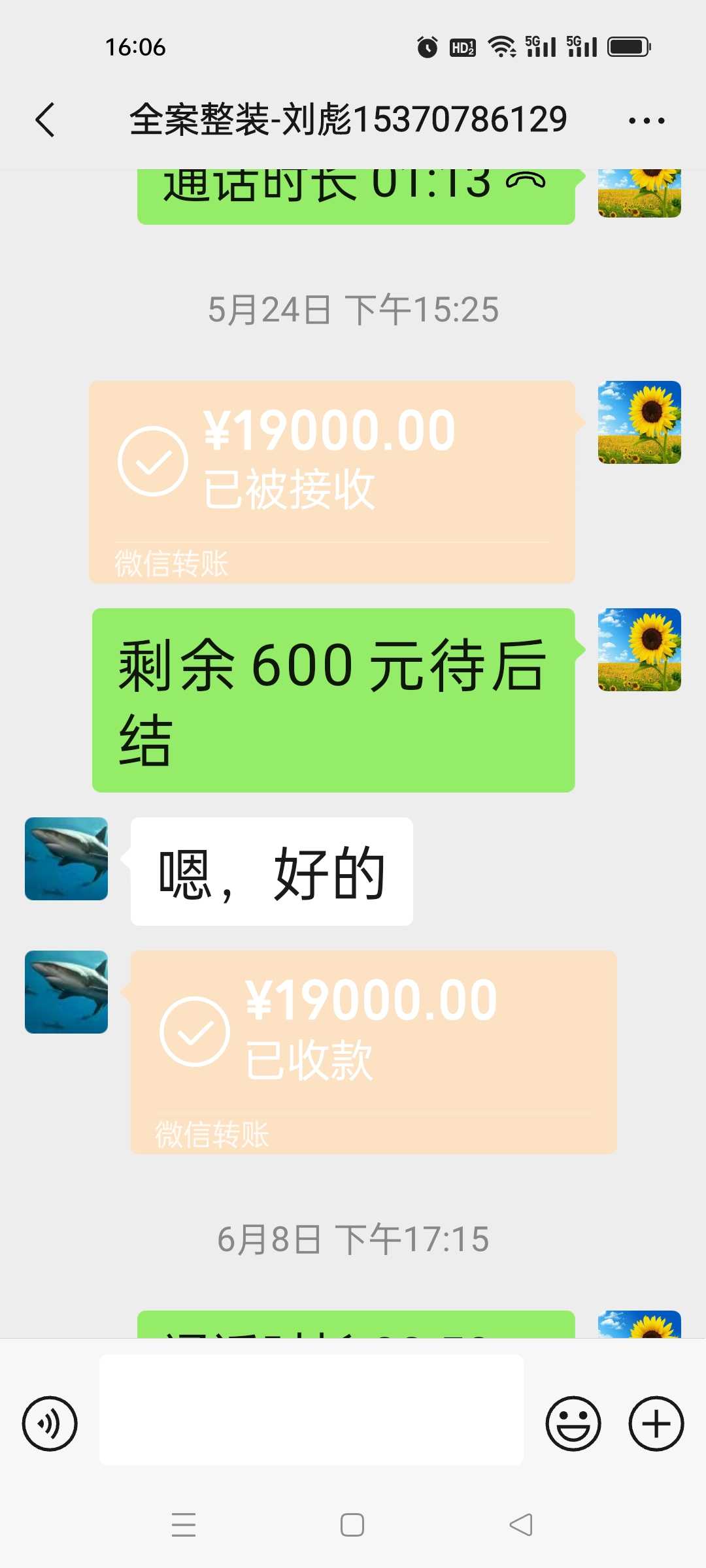Tap the sunflower avatar beside 剩余600元待后结

click(x=639, y=649)
